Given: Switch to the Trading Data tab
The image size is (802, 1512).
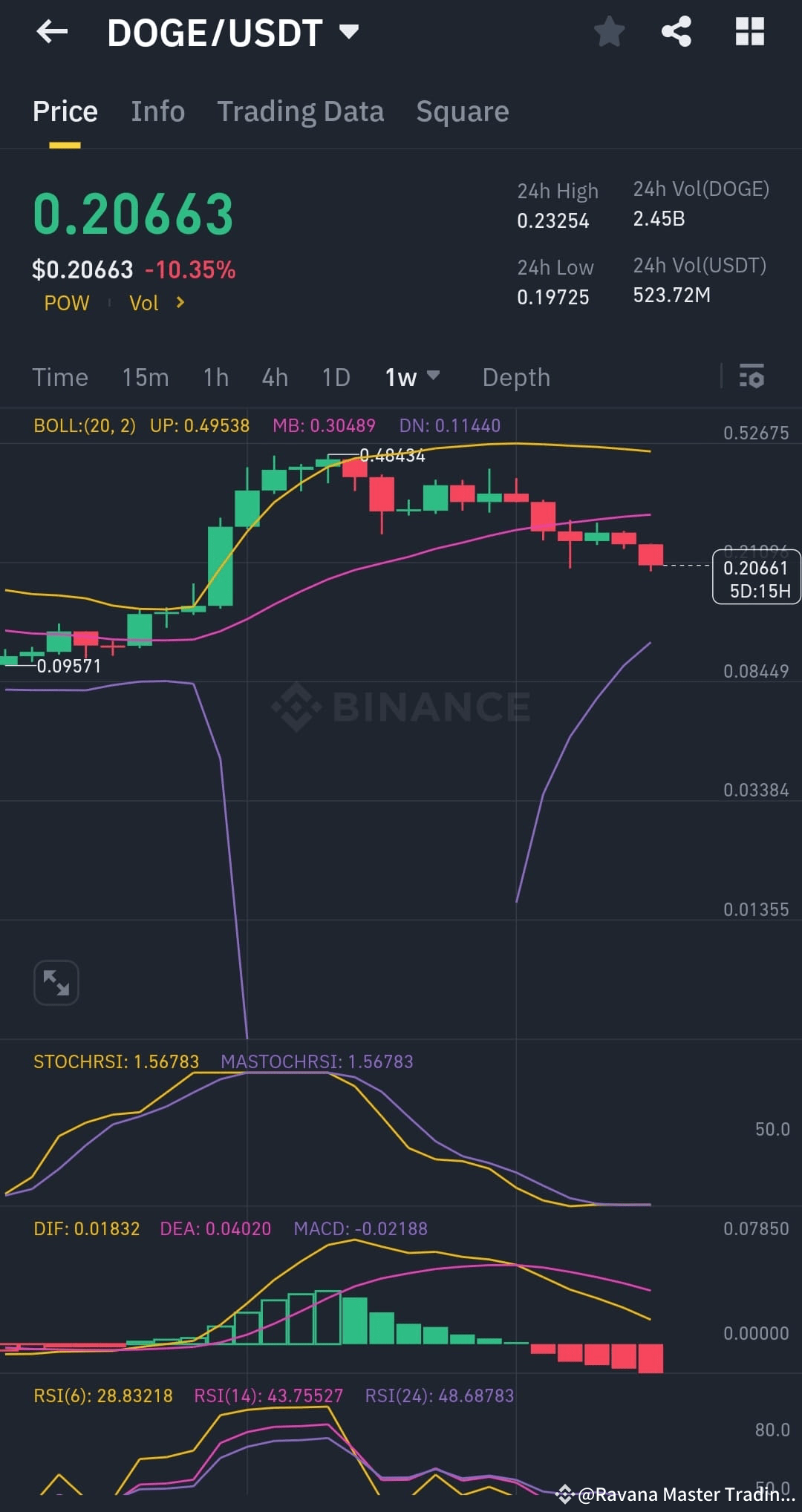Looking at the screenshot, I should point(301,111).
